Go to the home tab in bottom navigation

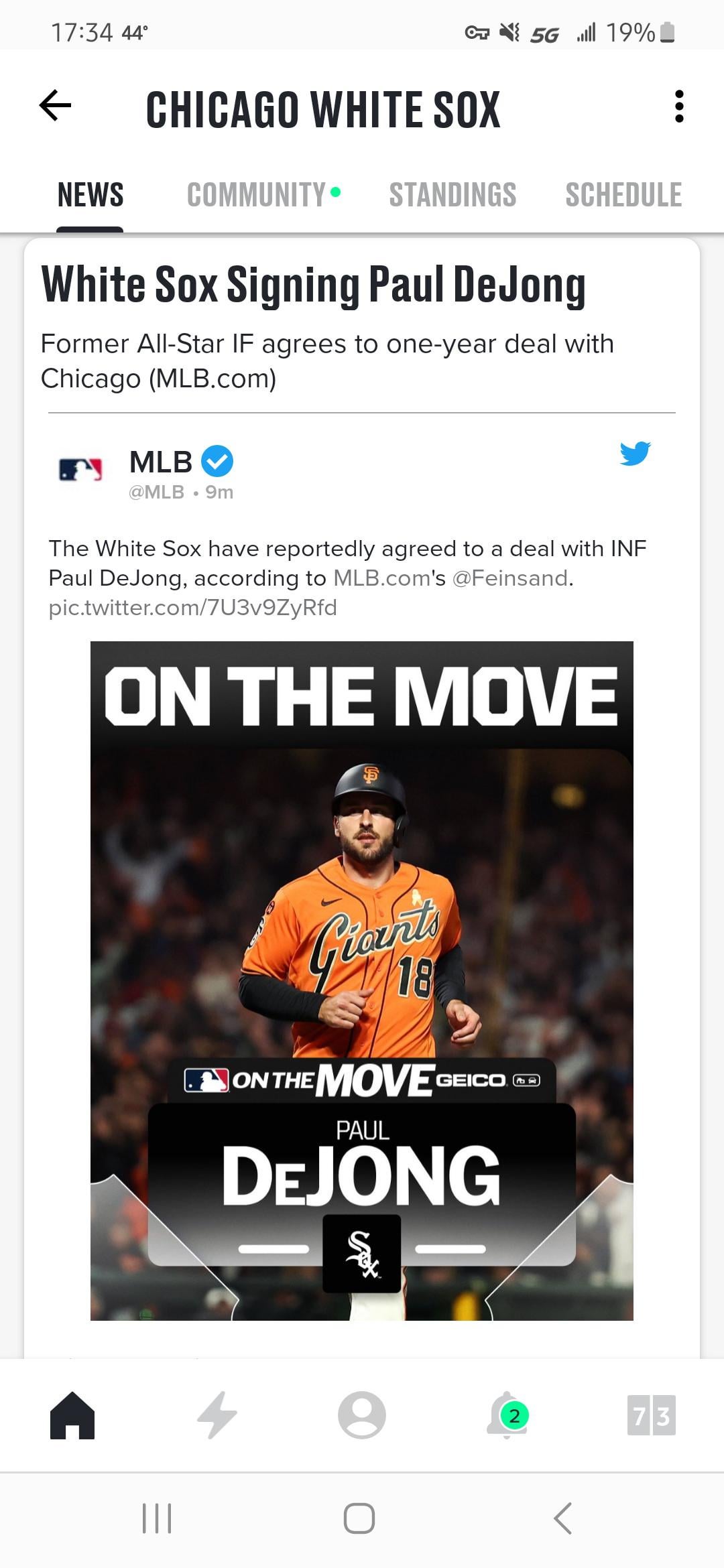pos(72,1415)
